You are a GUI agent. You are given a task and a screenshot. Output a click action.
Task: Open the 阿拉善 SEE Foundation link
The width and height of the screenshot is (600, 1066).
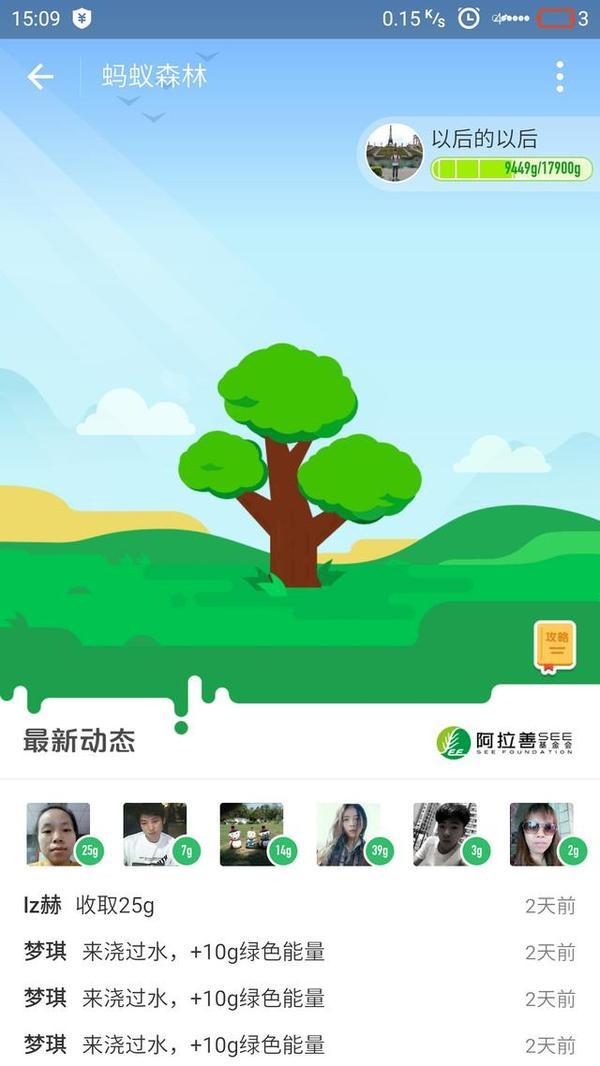click(x=504, y=742)
